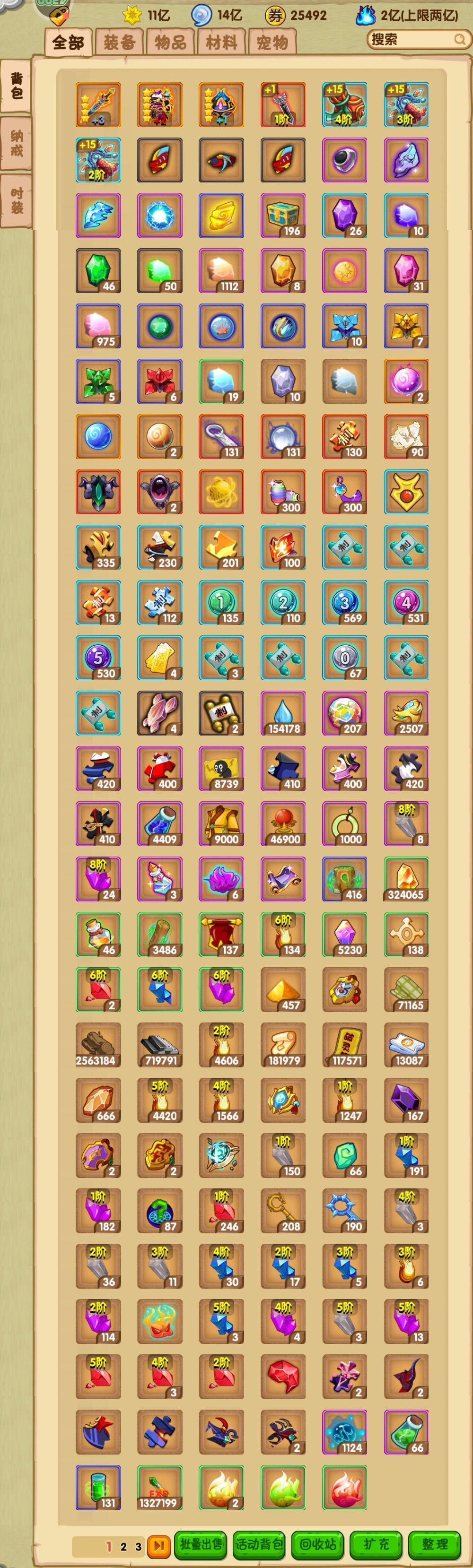Go to page 2

click(x=123, y=1546)
